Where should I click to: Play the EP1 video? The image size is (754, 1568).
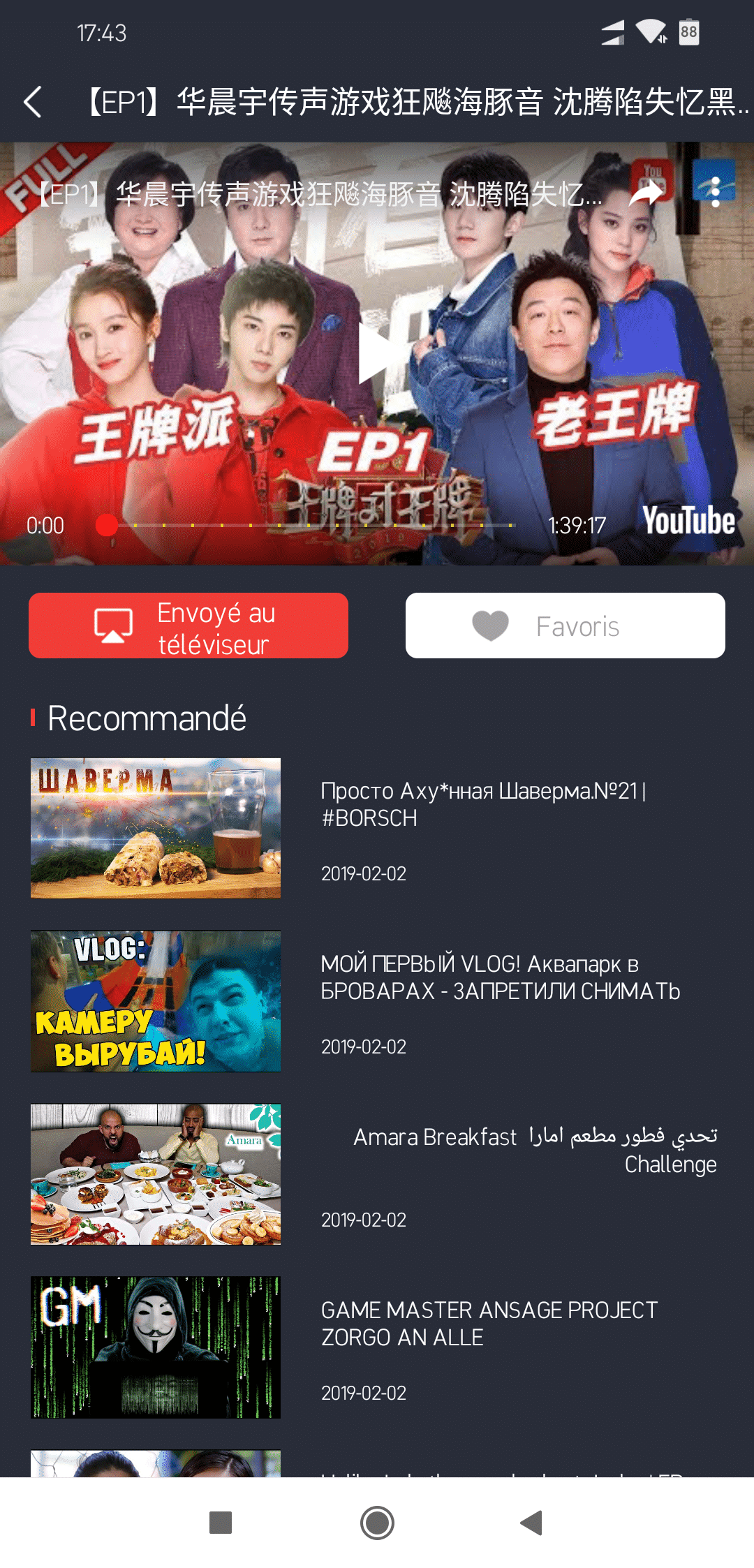pos(377,353)
